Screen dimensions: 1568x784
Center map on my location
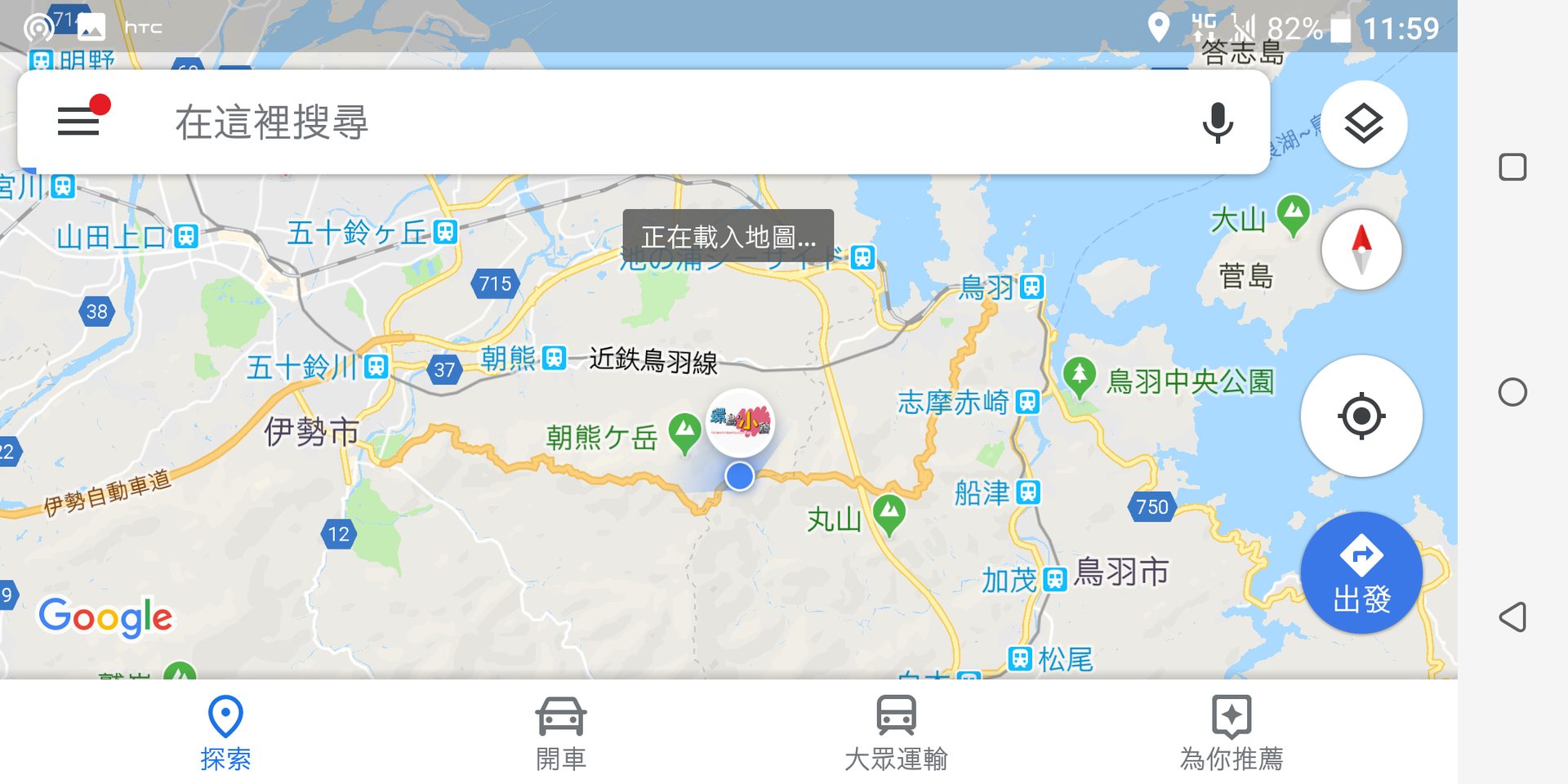tap(1361, 416)
